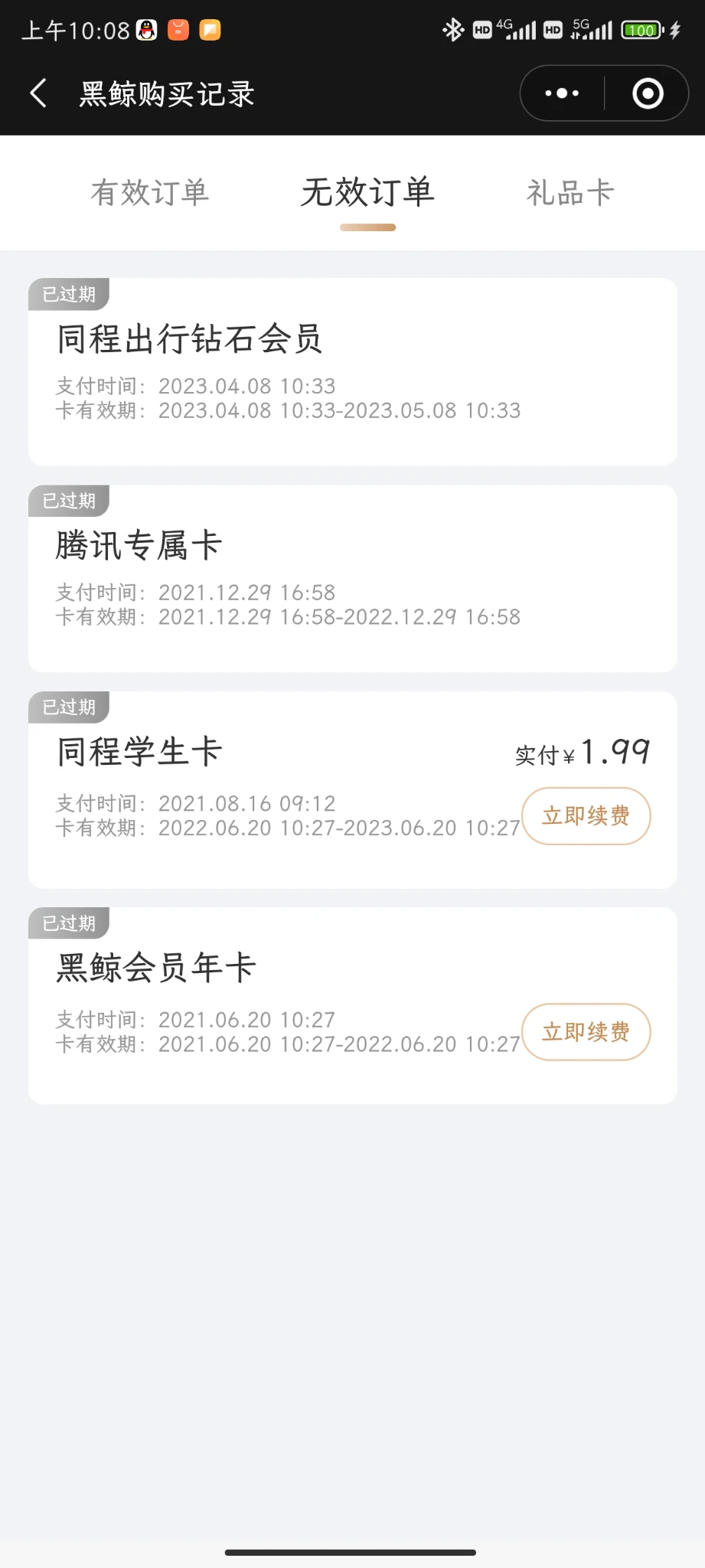The width and height of the screenshot is (705, 1568).
Task: Open the mini program more-options menu
Action: 562,93
